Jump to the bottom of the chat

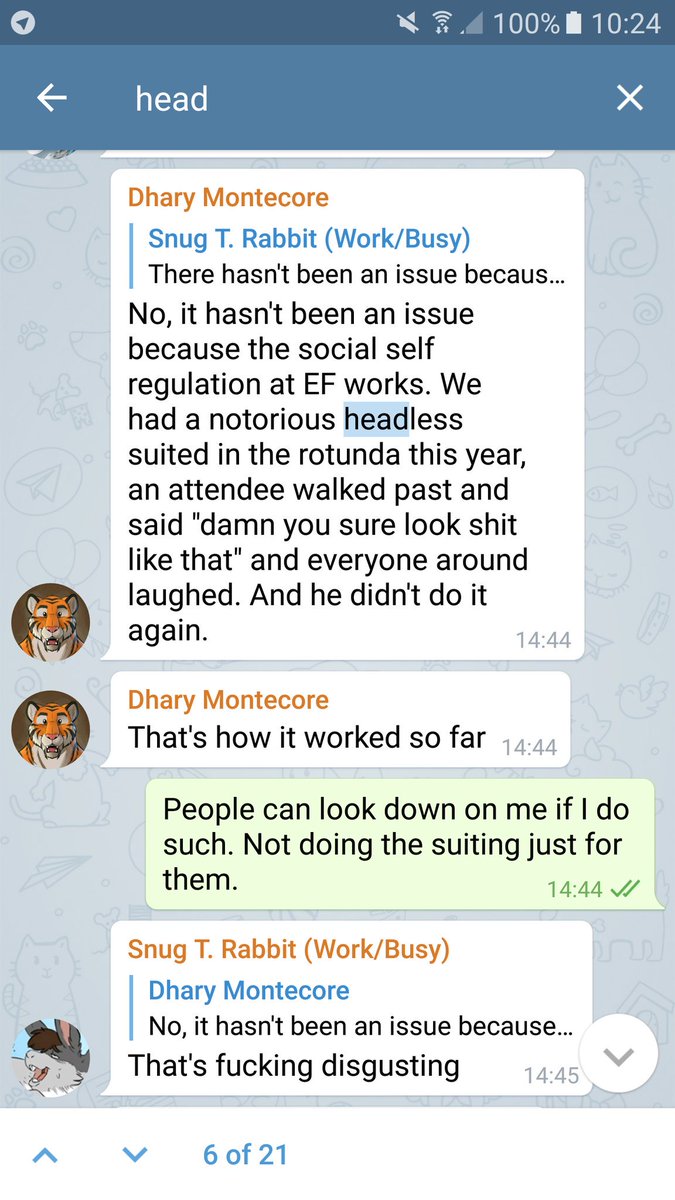618,1056
